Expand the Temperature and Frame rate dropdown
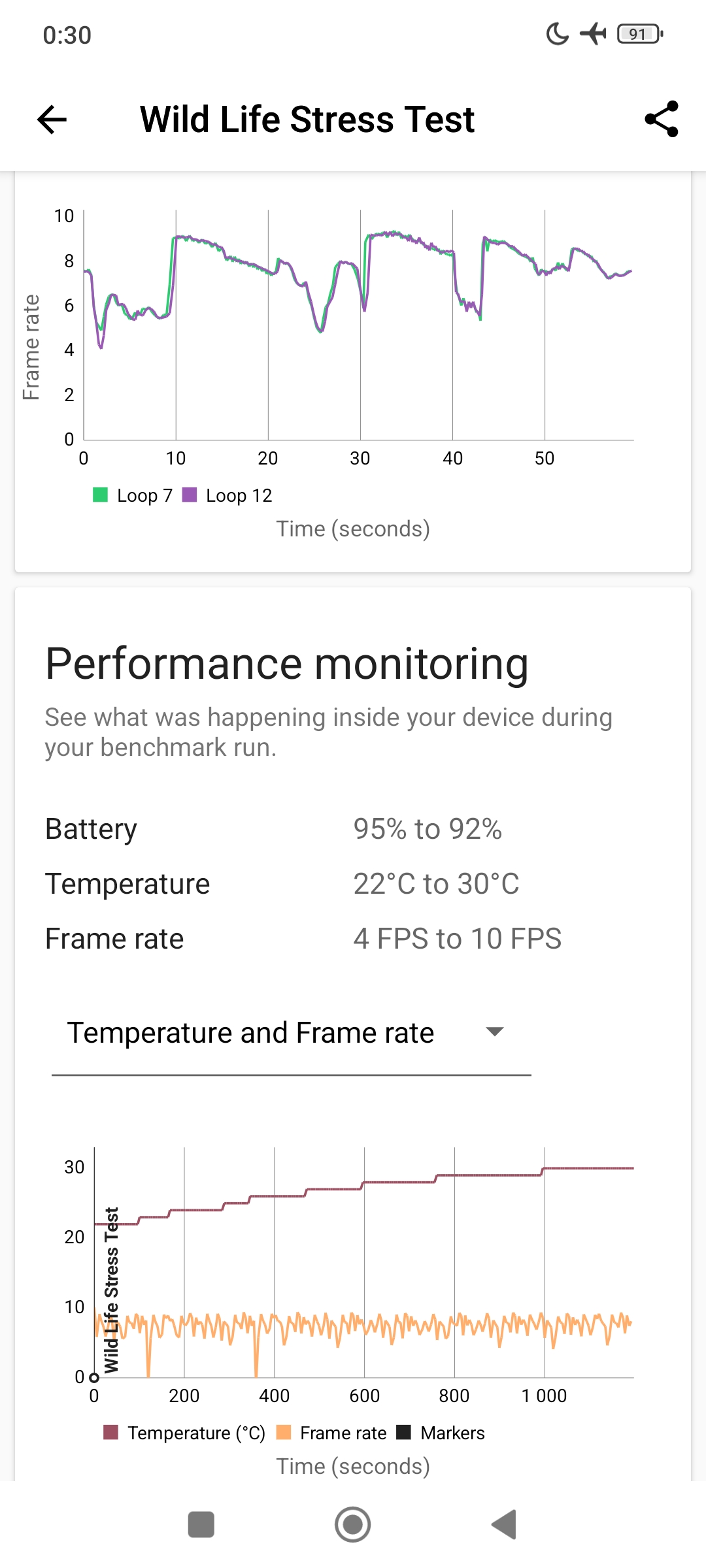The height and width of the screenshot is (1568, 706). (x=291, y=1034)
